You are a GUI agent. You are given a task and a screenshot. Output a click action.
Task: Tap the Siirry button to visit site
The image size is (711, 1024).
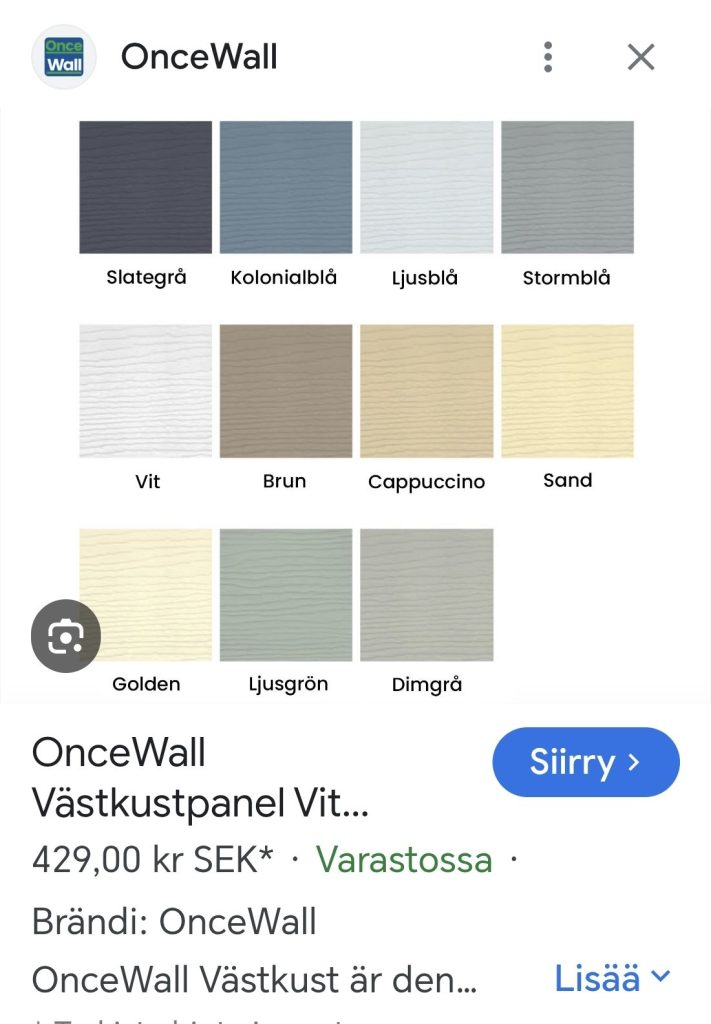point(585,762)
